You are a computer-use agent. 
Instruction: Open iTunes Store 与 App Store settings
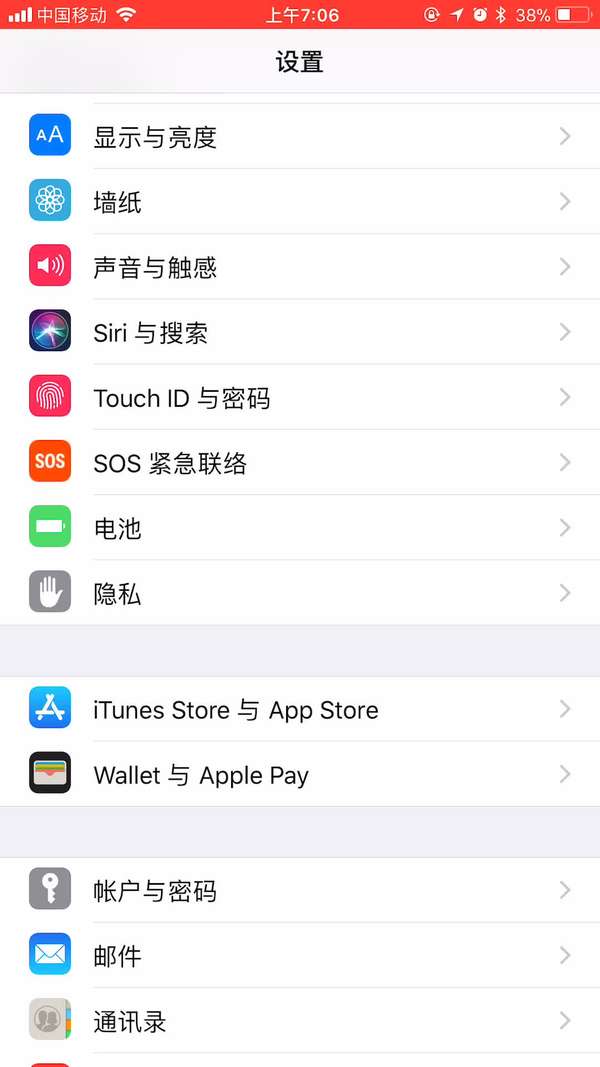point(300,709)
